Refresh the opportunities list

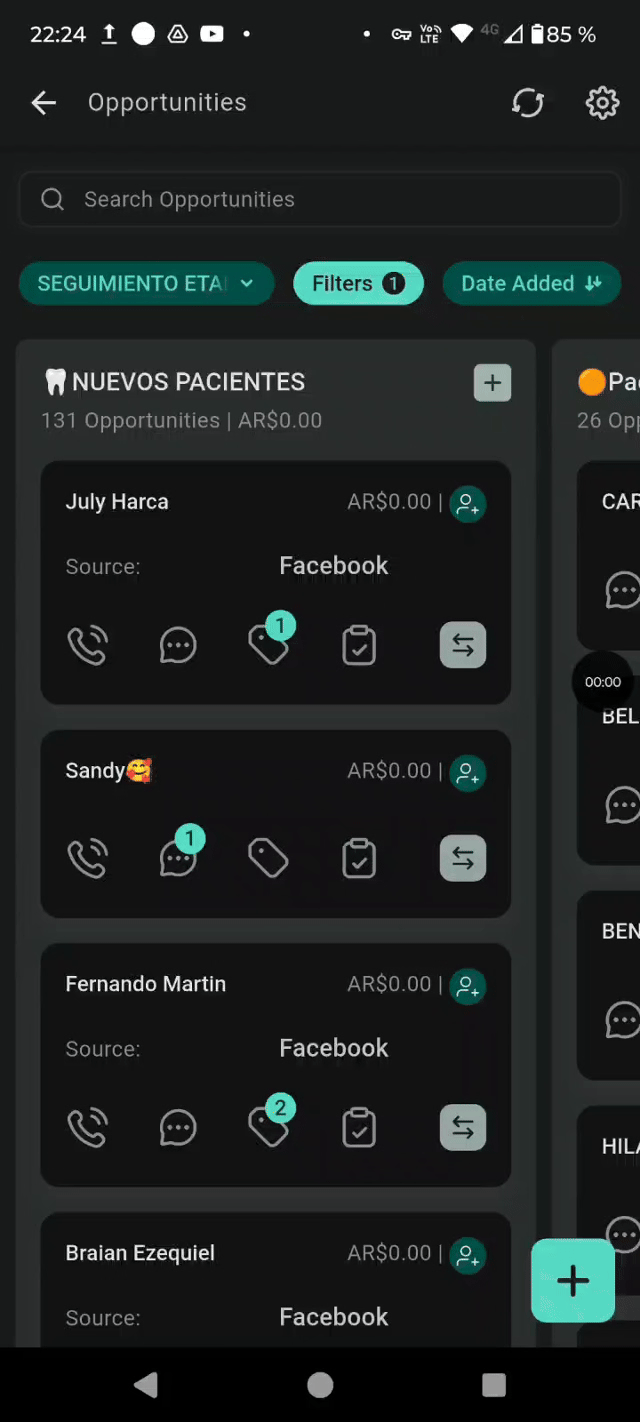tap(528, 102)
